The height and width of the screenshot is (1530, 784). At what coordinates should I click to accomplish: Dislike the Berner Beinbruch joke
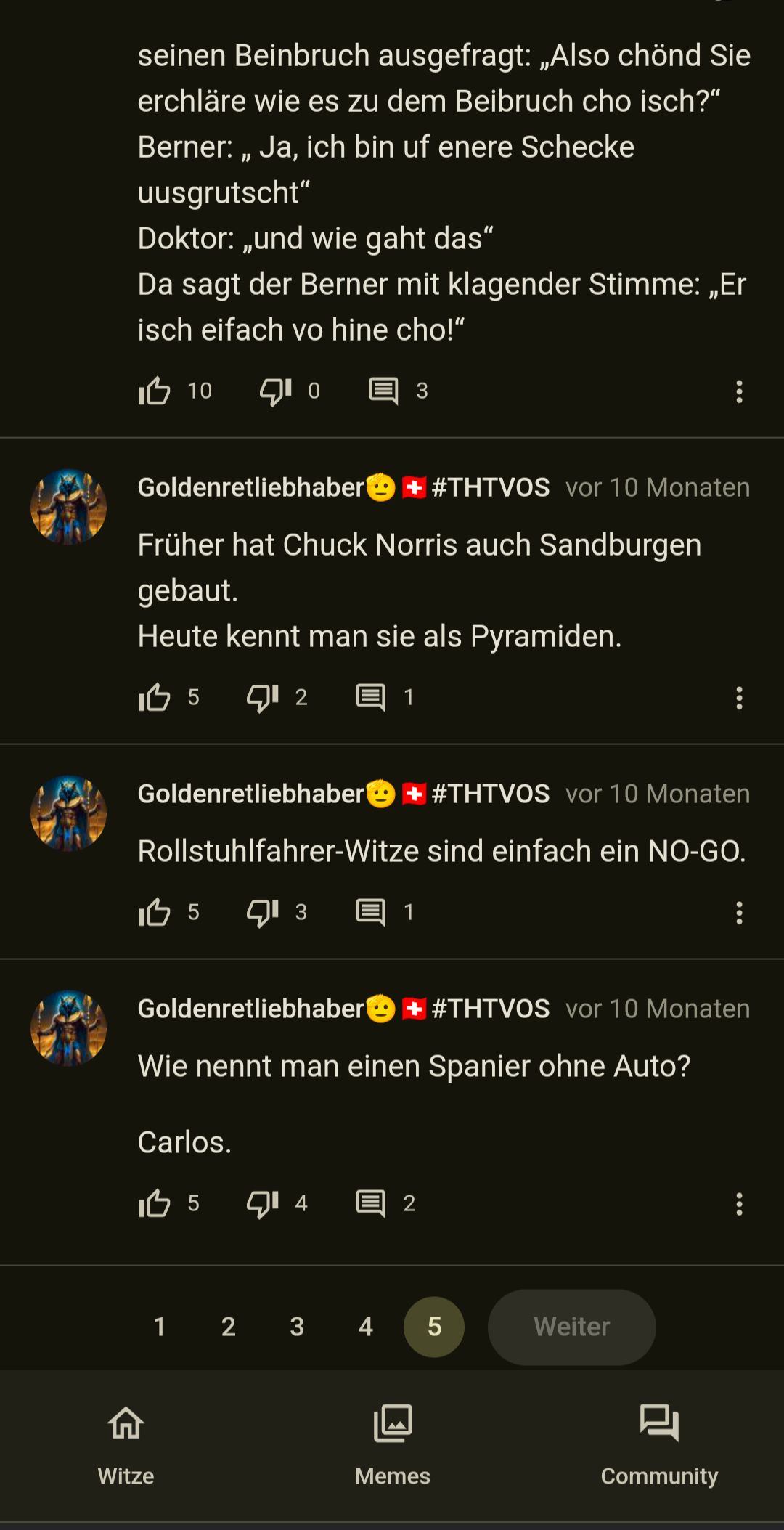click(x=276, y=391)
